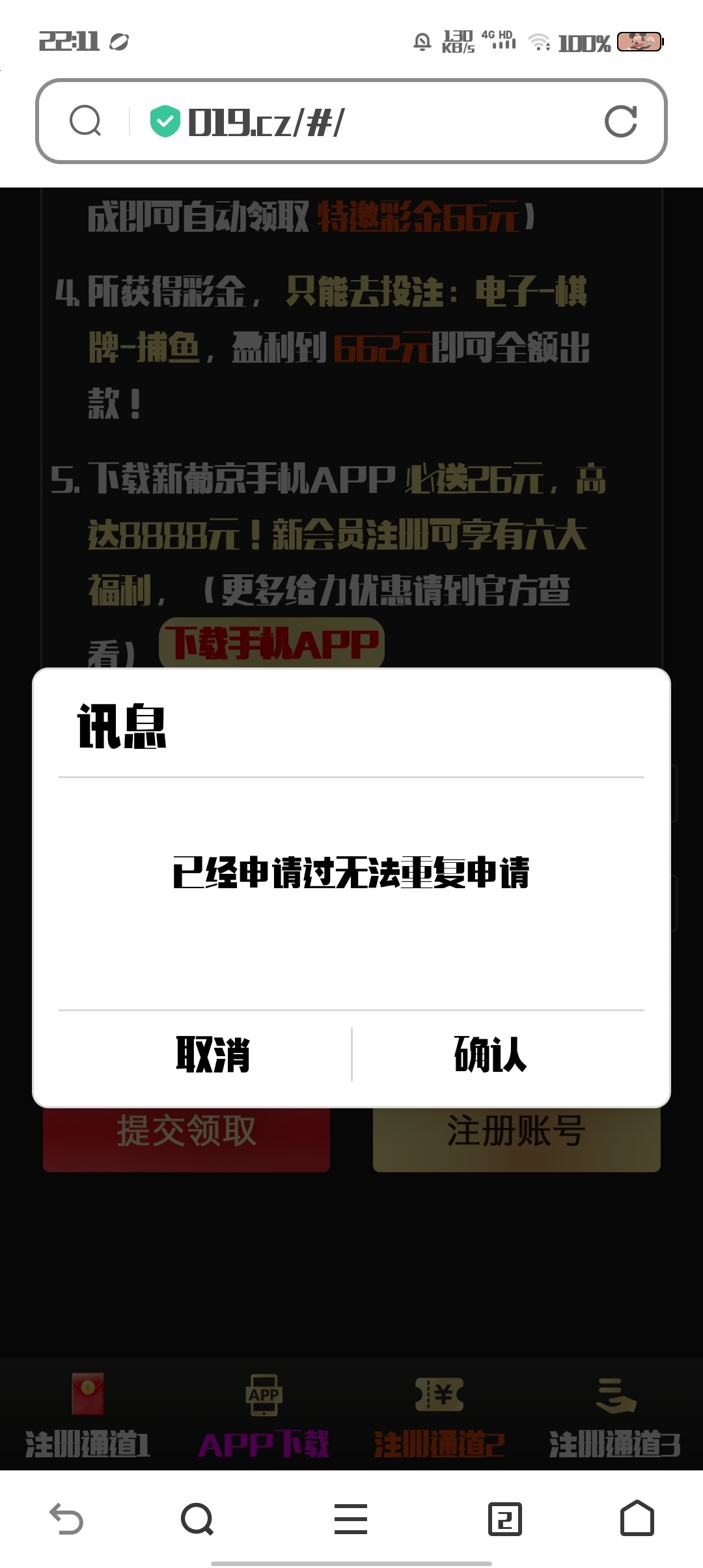The height and width of the screenshot is (1568, 703).
Task: Confirm the message with 确认
Action: coord(491,1054)
